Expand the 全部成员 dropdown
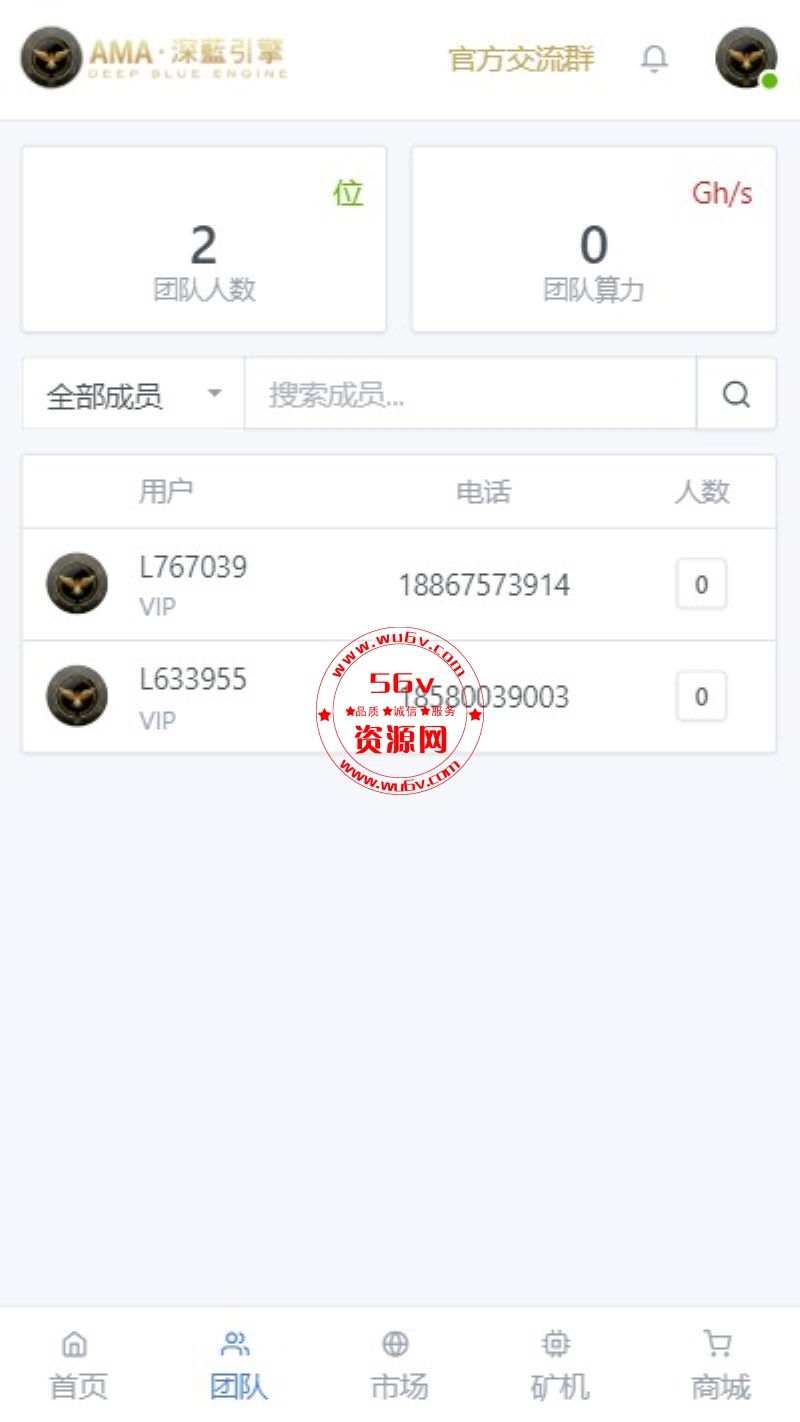Screen dimensions: 800x1422 point(133,394)
